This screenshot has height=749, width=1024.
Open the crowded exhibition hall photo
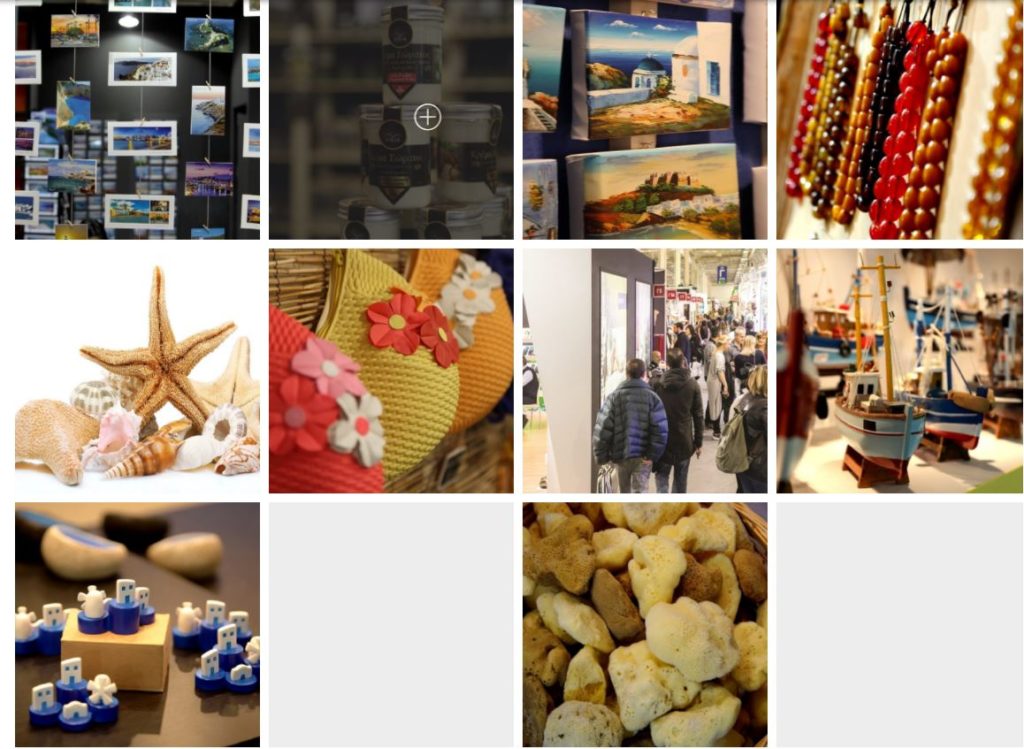pos(645,371)
